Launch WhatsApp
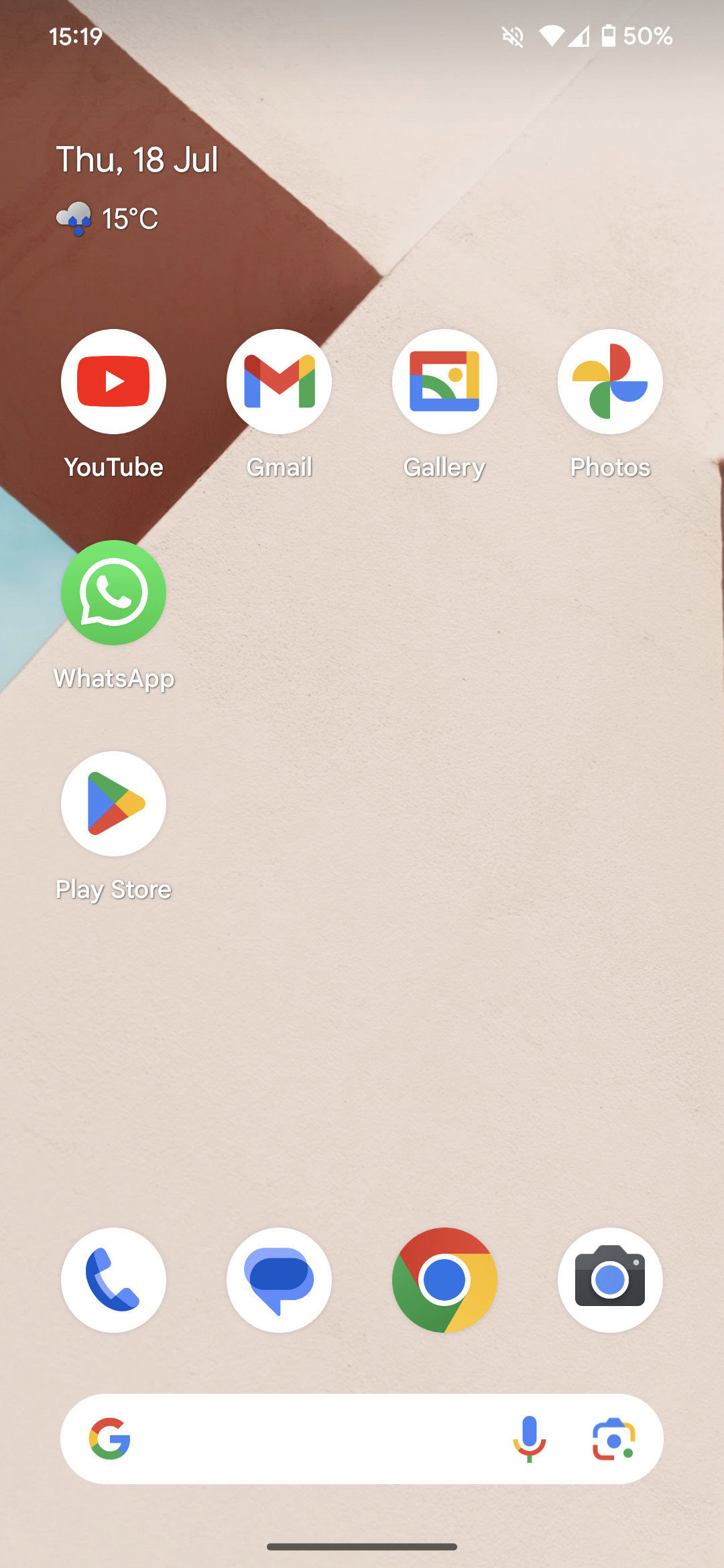 click(x=113, y=592)
